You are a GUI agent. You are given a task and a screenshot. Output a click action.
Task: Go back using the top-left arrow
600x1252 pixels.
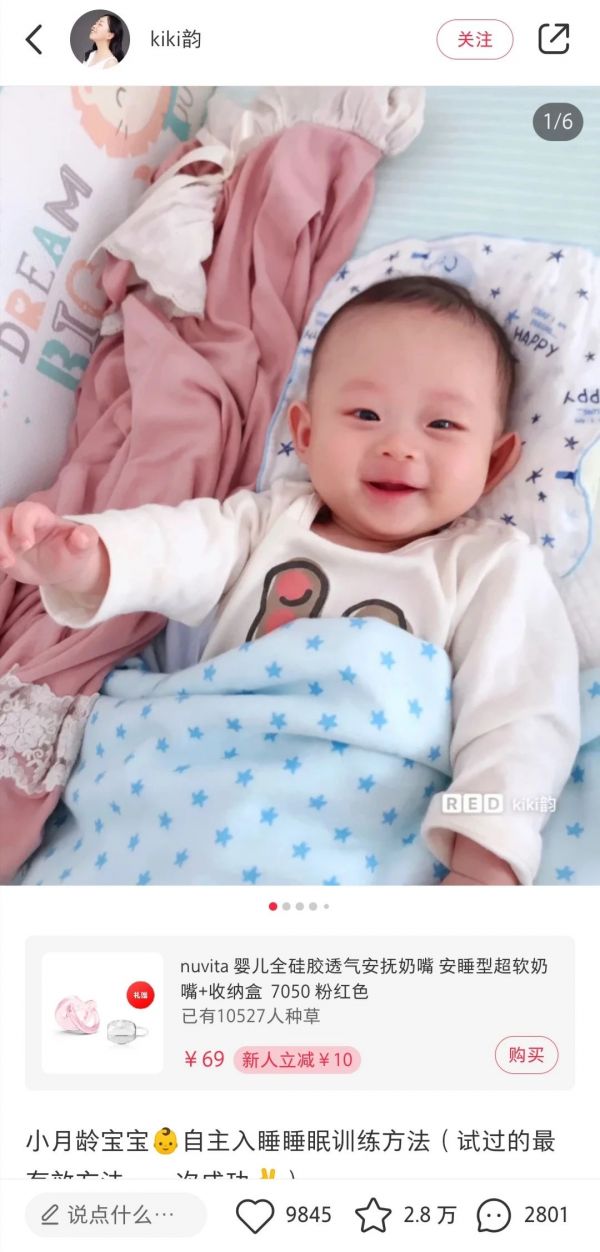pyautogui.click(x=34, y=40)
